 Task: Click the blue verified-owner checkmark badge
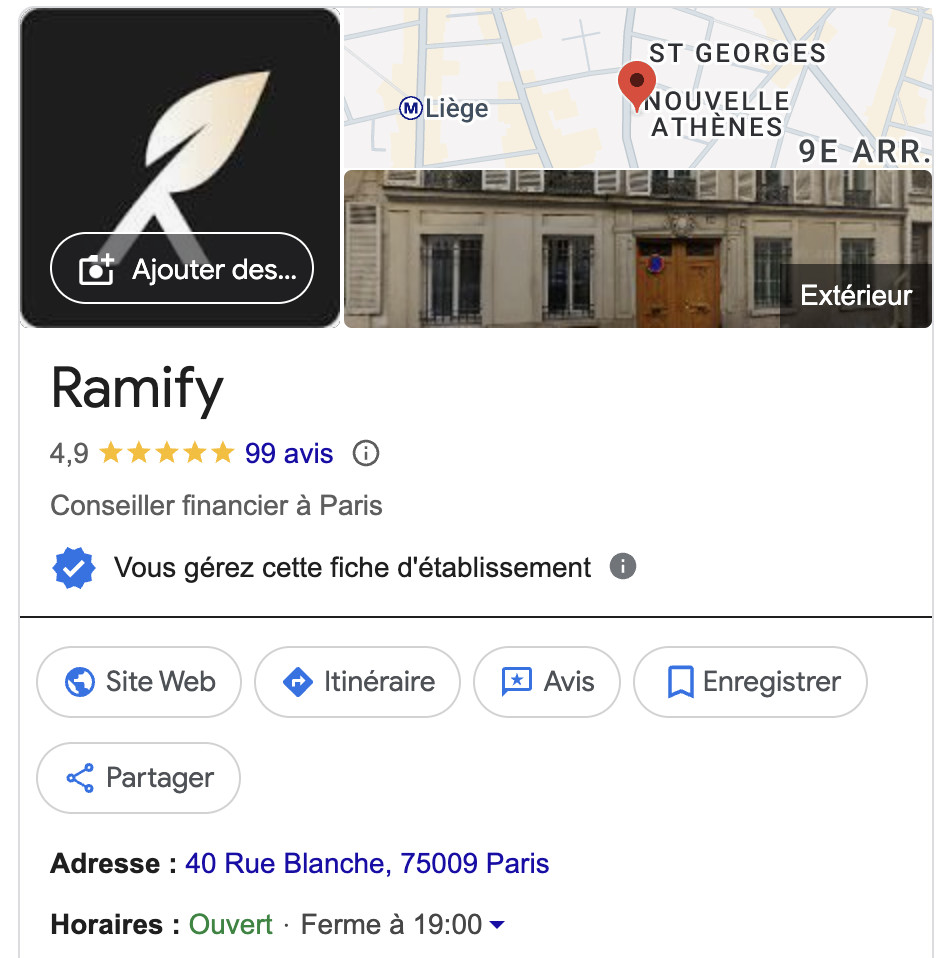[x=72, y=567]
